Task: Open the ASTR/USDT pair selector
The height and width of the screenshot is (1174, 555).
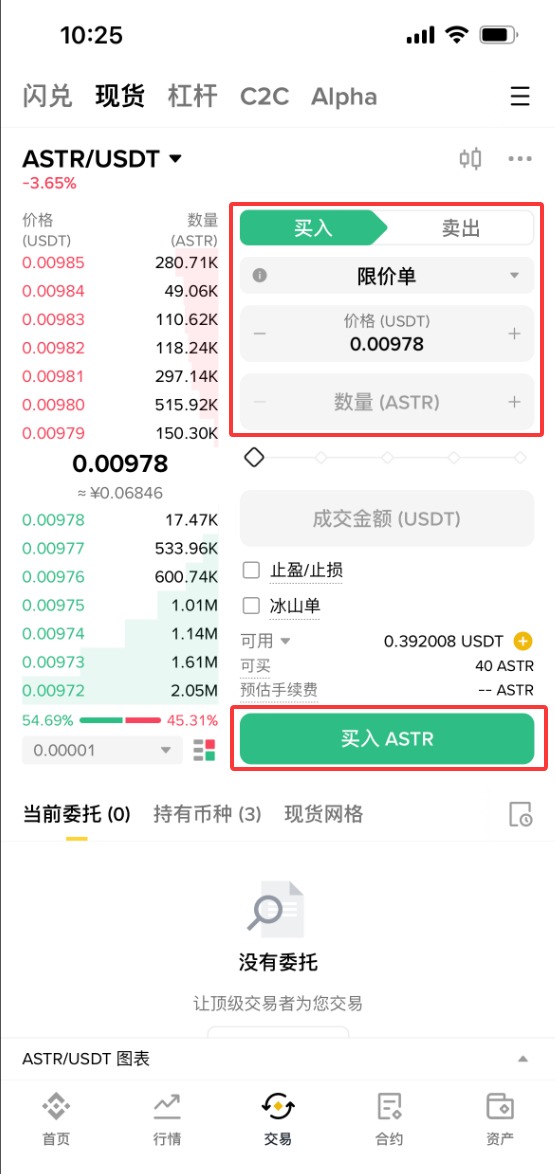Action: pyautogui.click(x=102, y=159)
